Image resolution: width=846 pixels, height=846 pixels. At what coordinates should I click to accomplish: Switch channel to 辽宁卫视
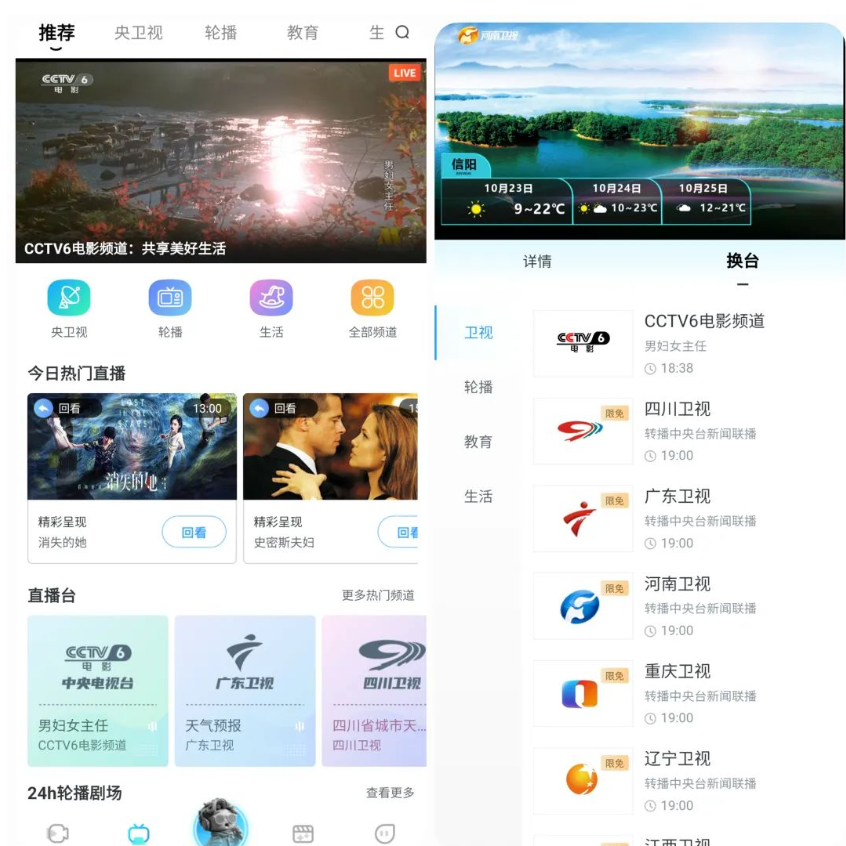coord(677,780)
